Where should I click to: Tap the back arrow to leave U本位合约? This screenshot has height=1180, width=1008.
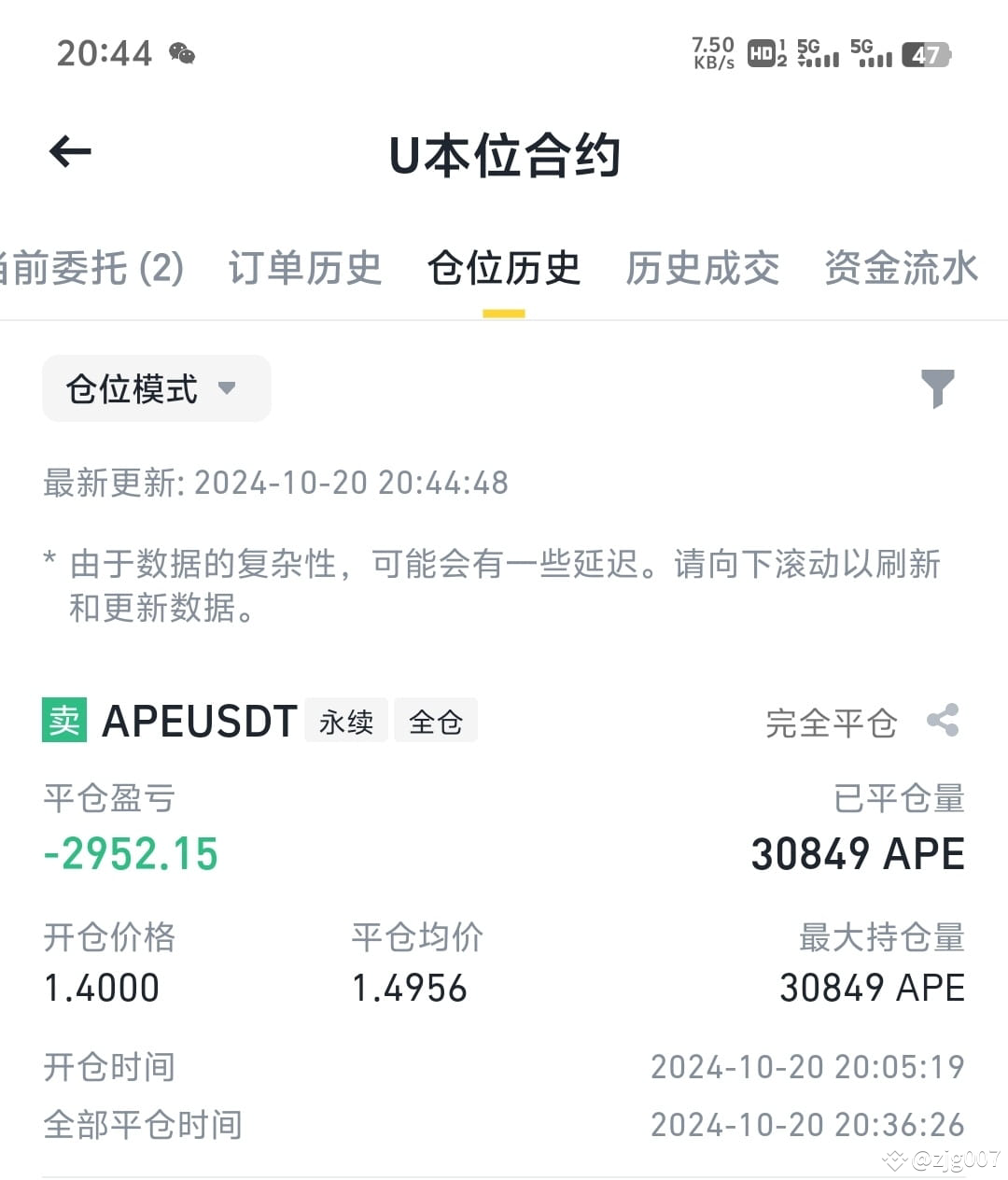[x=69, y=152]
